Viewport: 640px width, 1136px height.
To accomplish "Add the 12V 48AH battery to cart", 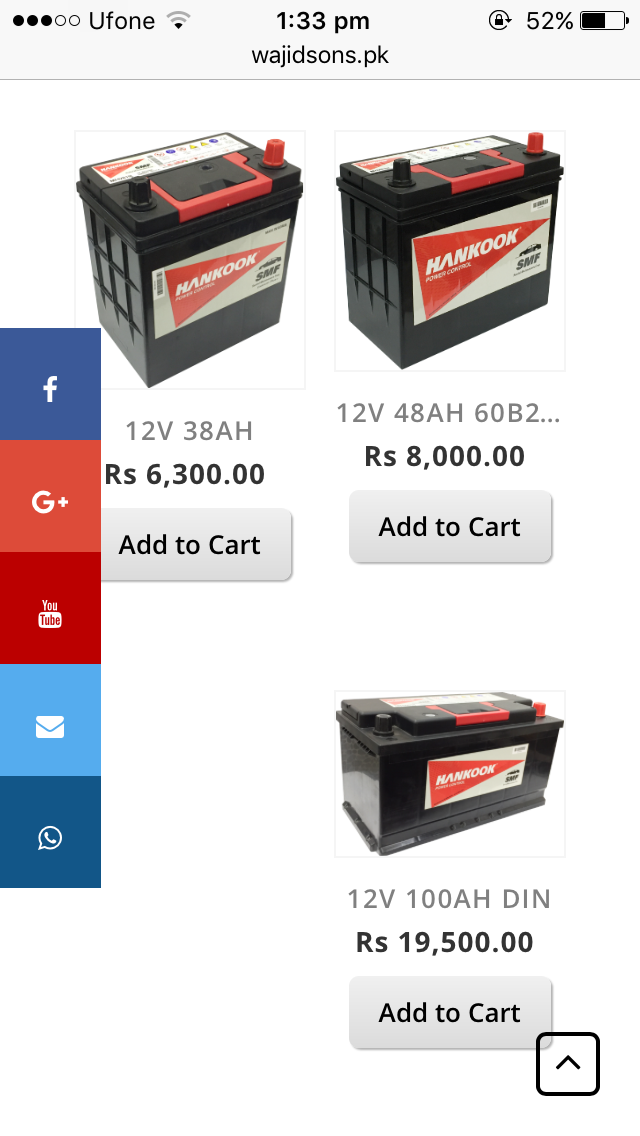I will pyautogui.click(x=450, y=527).
